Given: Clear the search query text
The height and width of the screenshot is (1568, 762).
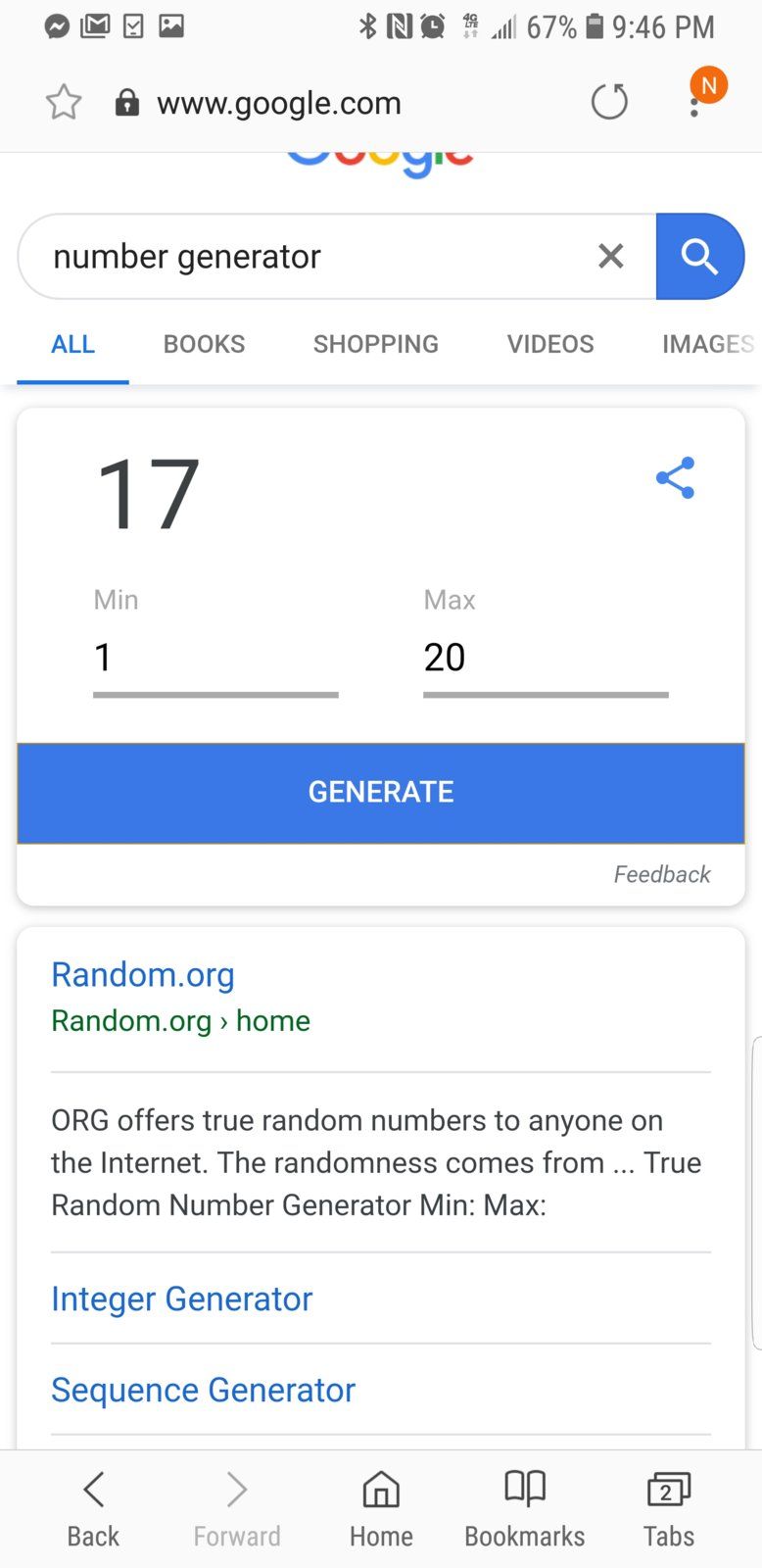Looking at the screenshot, I should 611,257.
